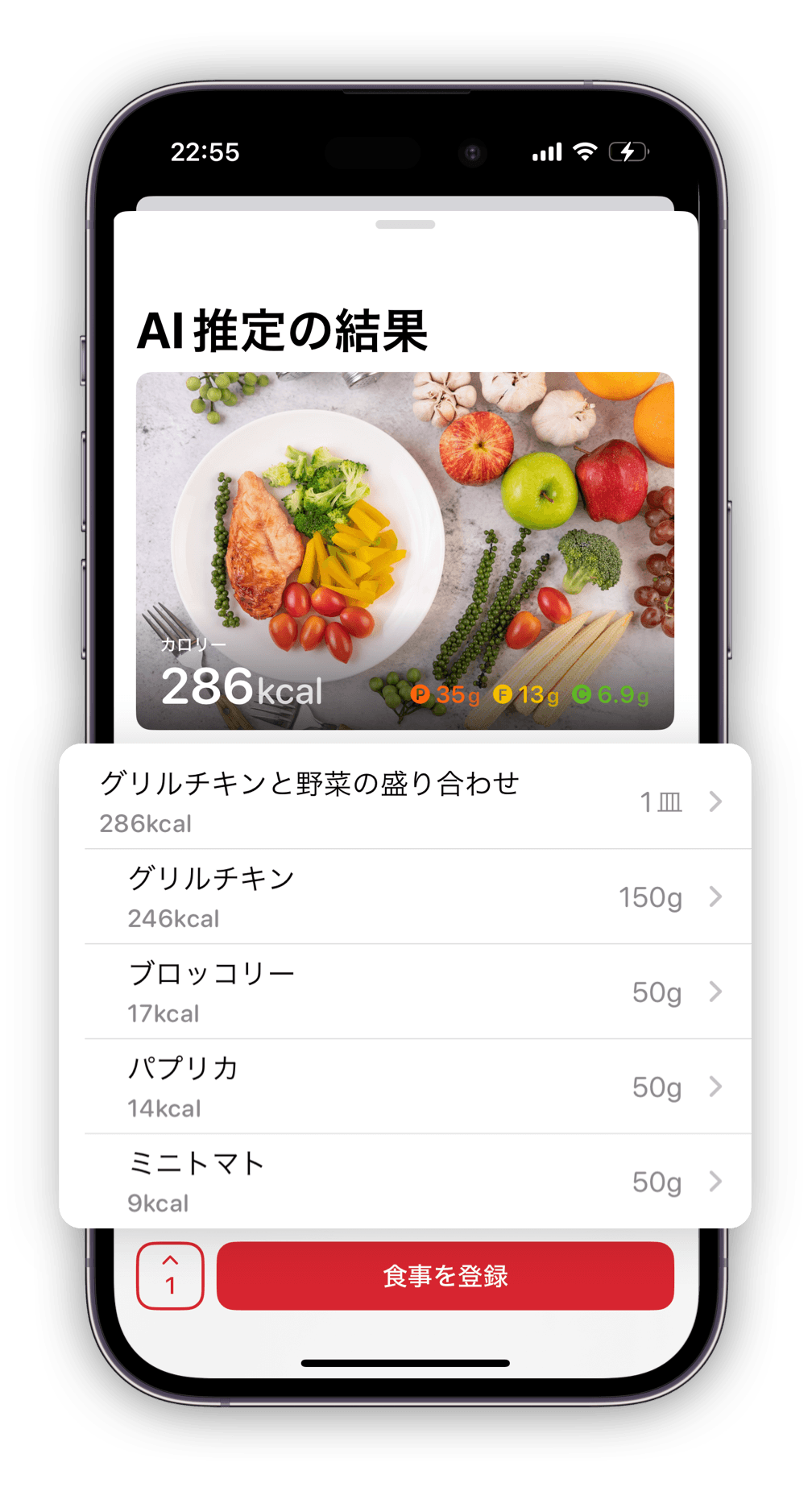Expand the ミニトマト entry chevron
Screen dimensions: 812x1487
[x=715, y=1181]
